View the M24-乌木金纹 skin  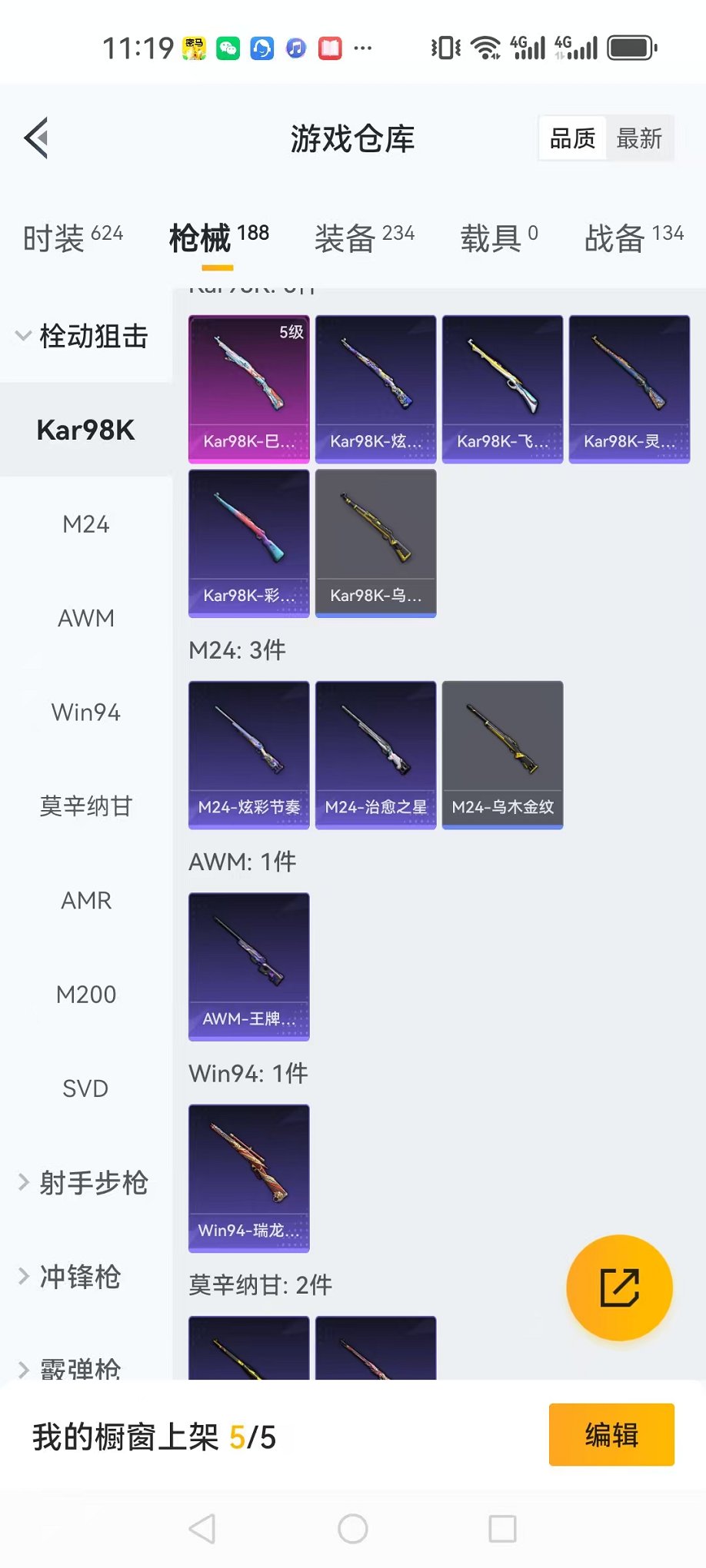coord(502,754)
